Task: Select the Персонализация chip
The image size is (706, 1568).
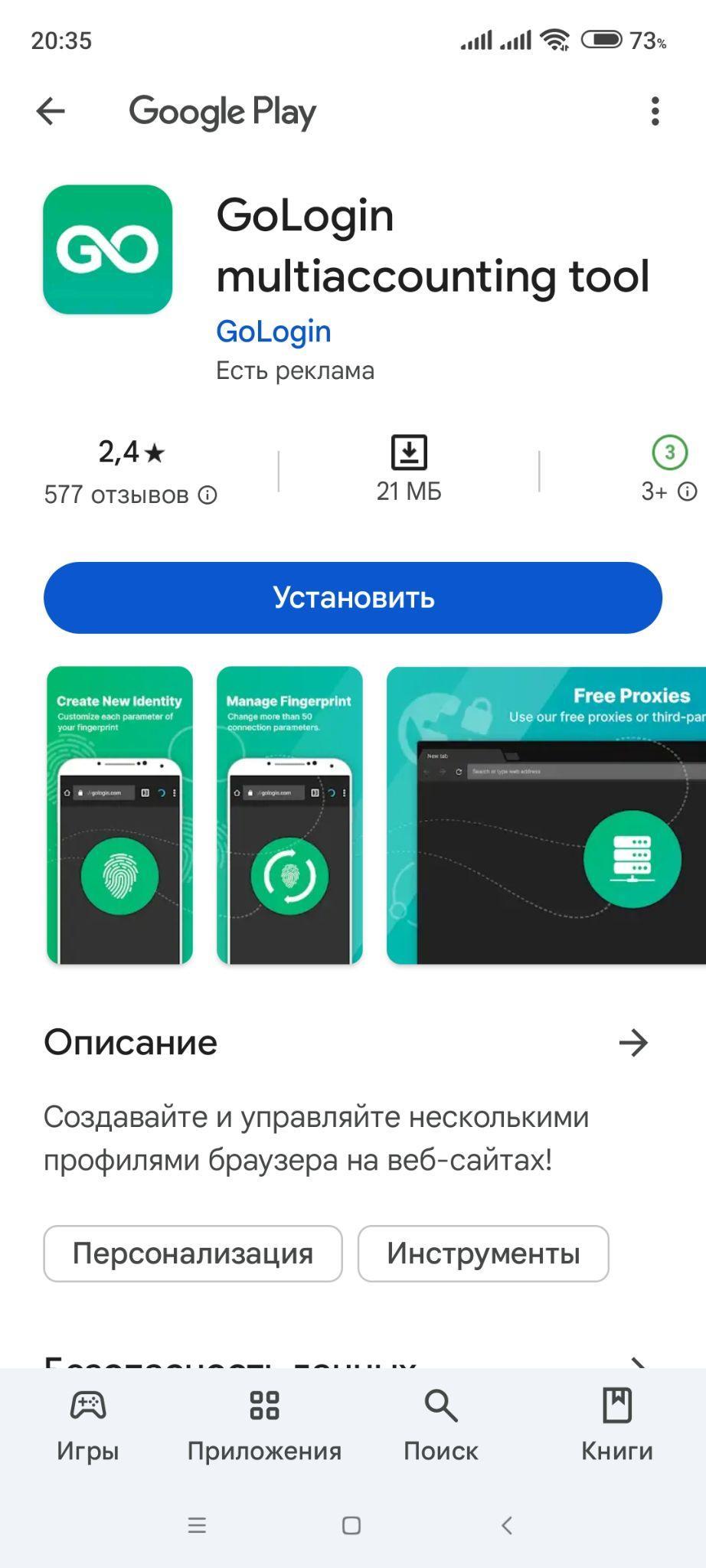Action: [193, 1253]
